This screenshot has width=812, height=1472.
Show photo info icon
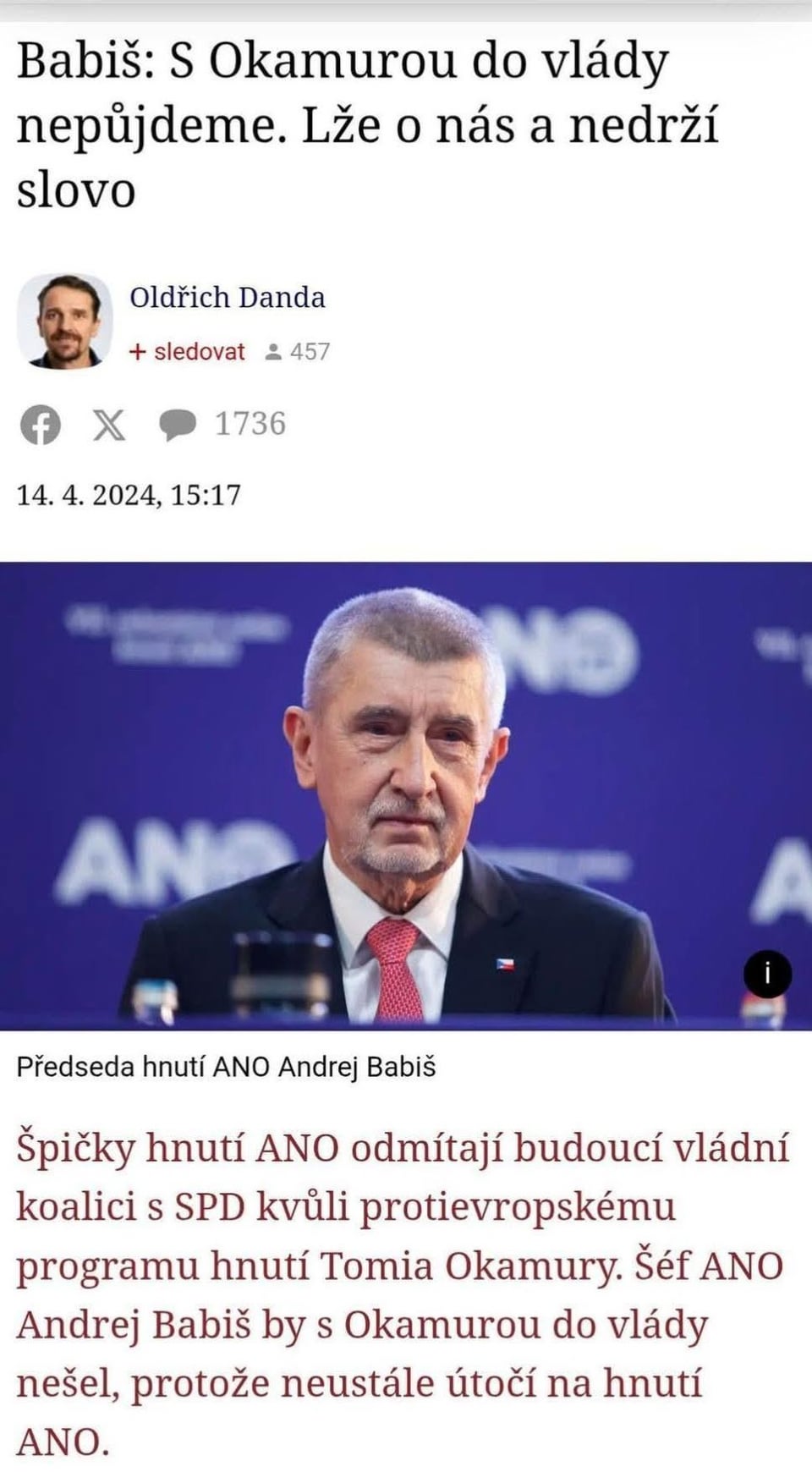(x=767, y=975)
